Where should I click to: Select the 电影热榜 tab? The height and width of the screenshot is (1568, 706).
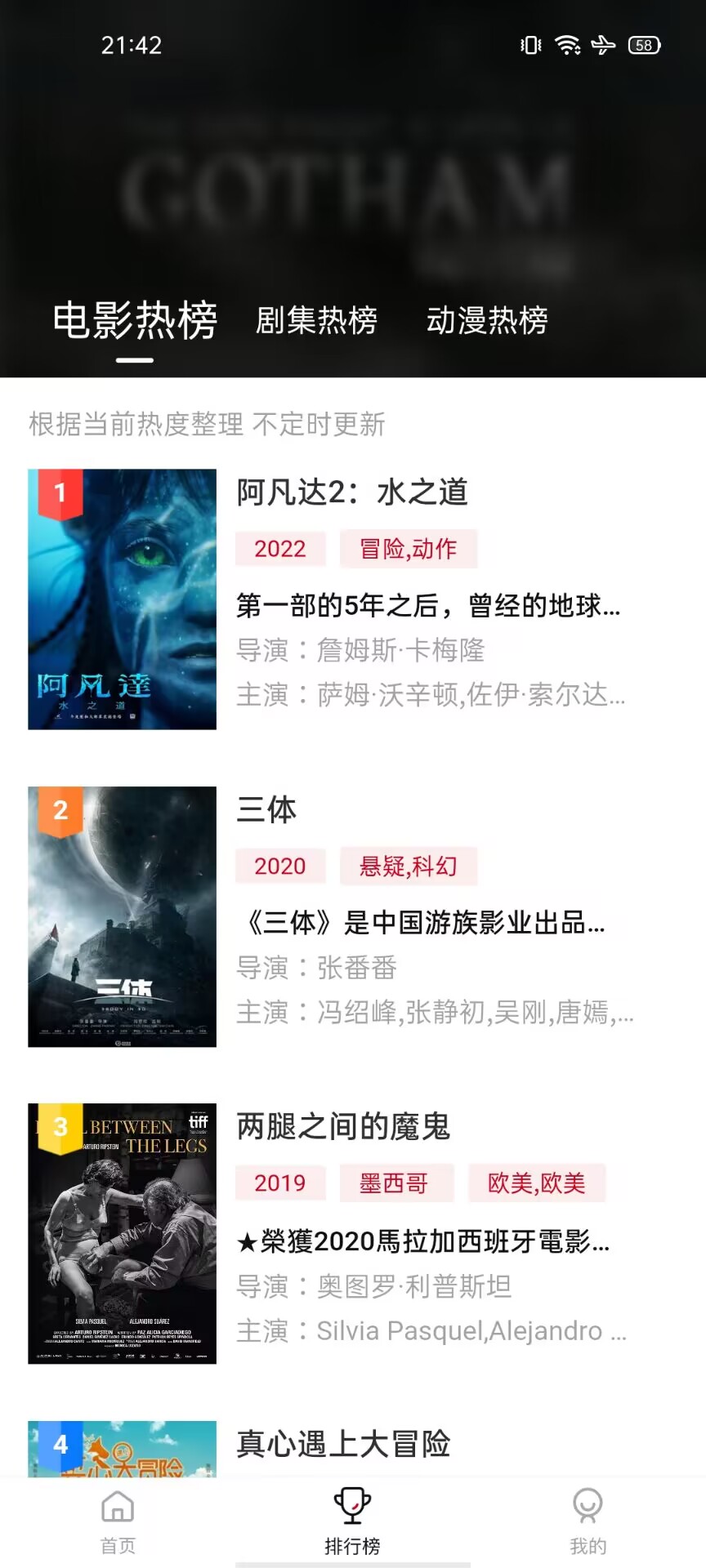tap(135, 320)
